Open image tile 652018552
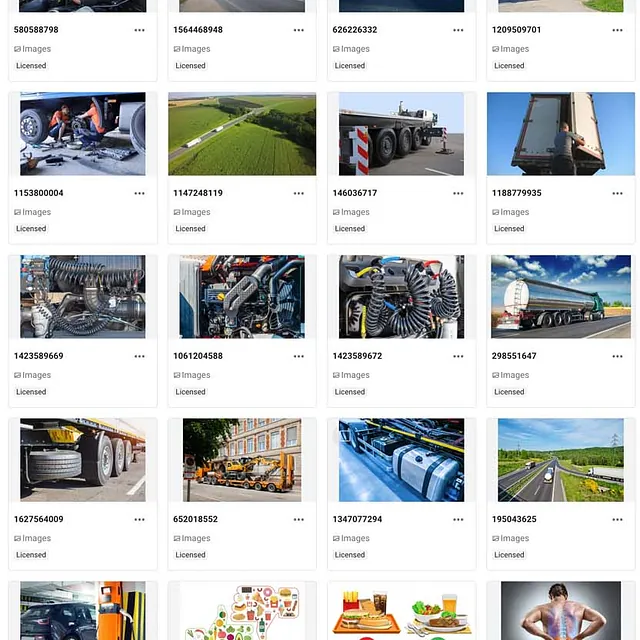This screenshot has height=640, width=640. click(242, 460)
